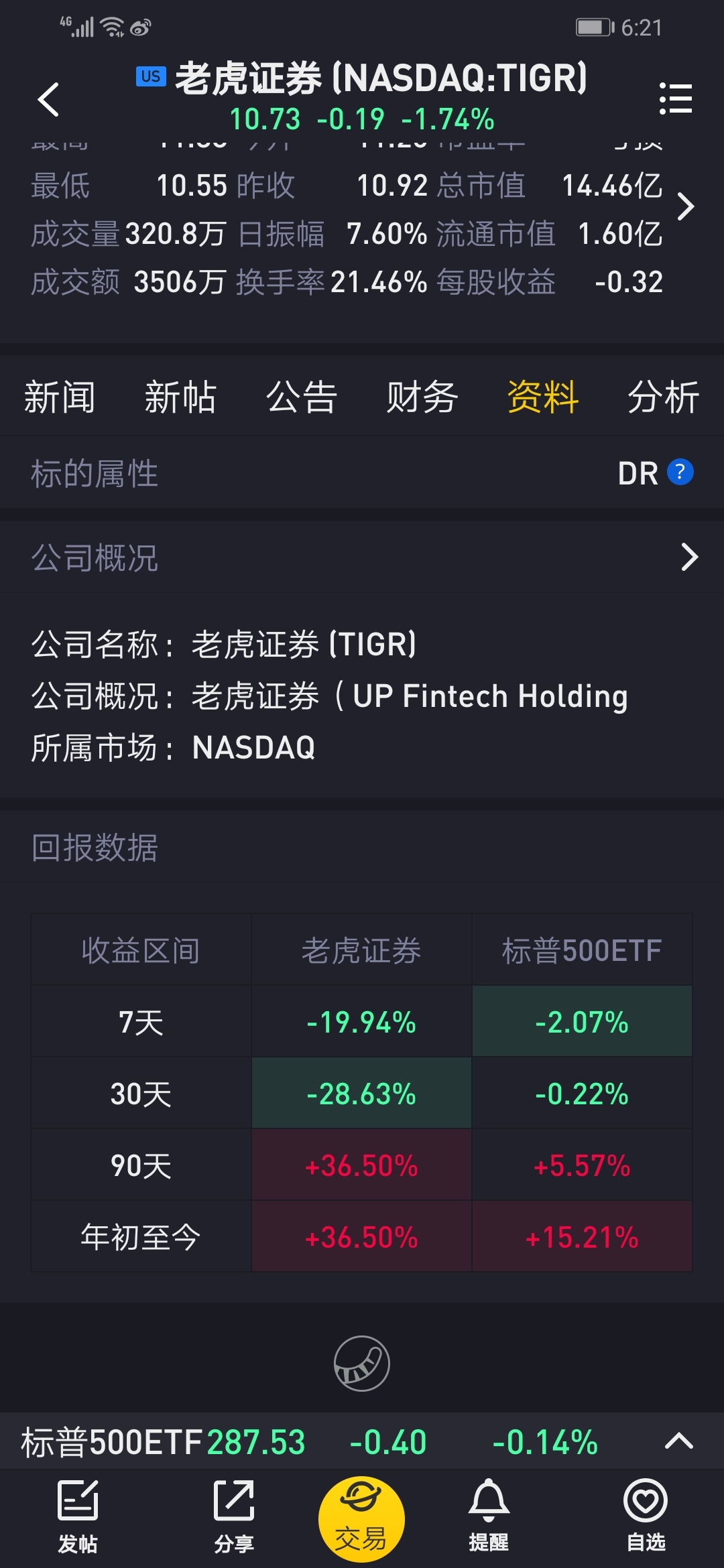Switch to the 新帖 tab
The image size is (724, 1568).
click(x=180, y=397)
